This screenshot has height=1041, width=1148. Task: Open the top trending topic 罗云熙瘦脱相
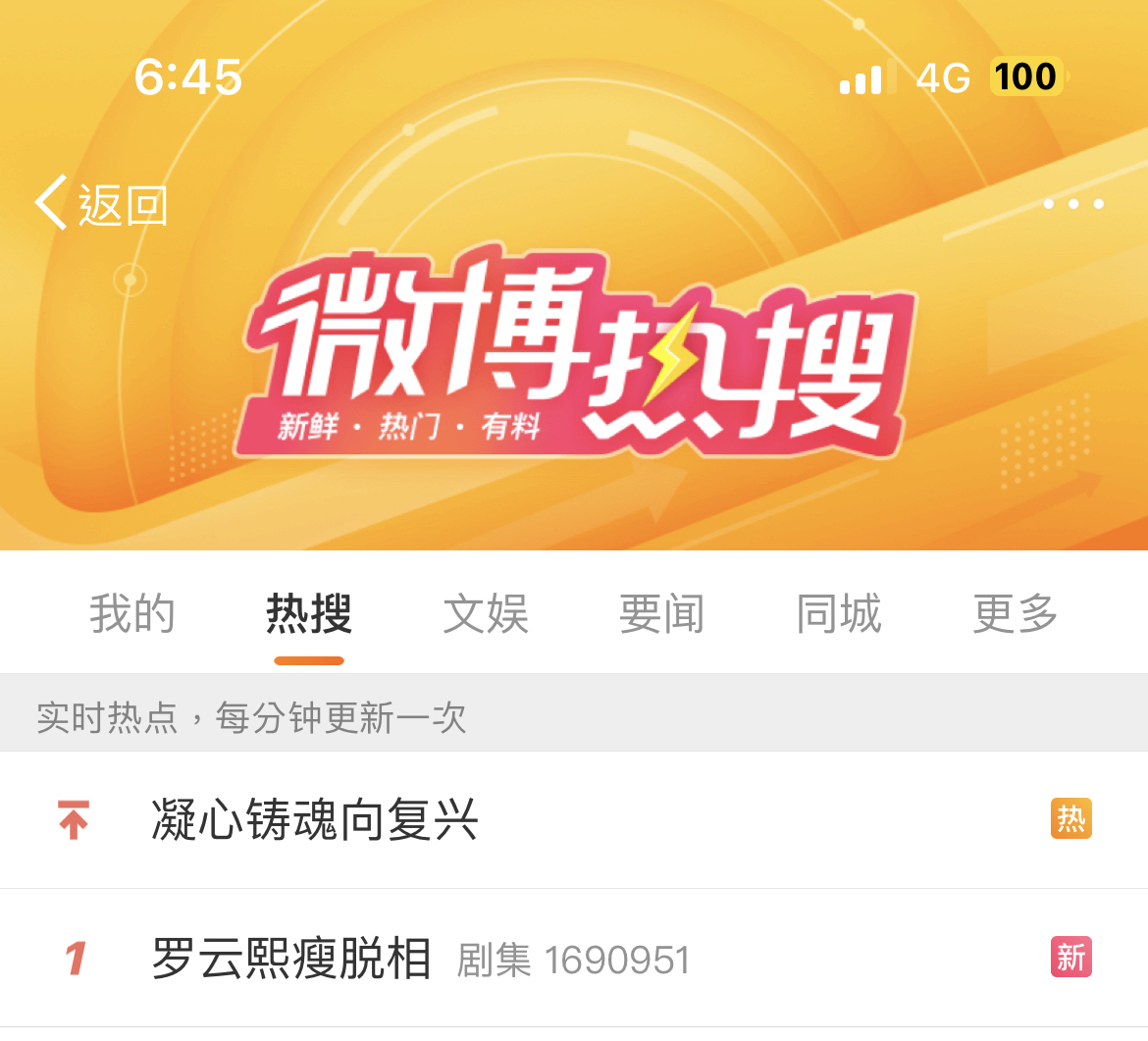291,959
